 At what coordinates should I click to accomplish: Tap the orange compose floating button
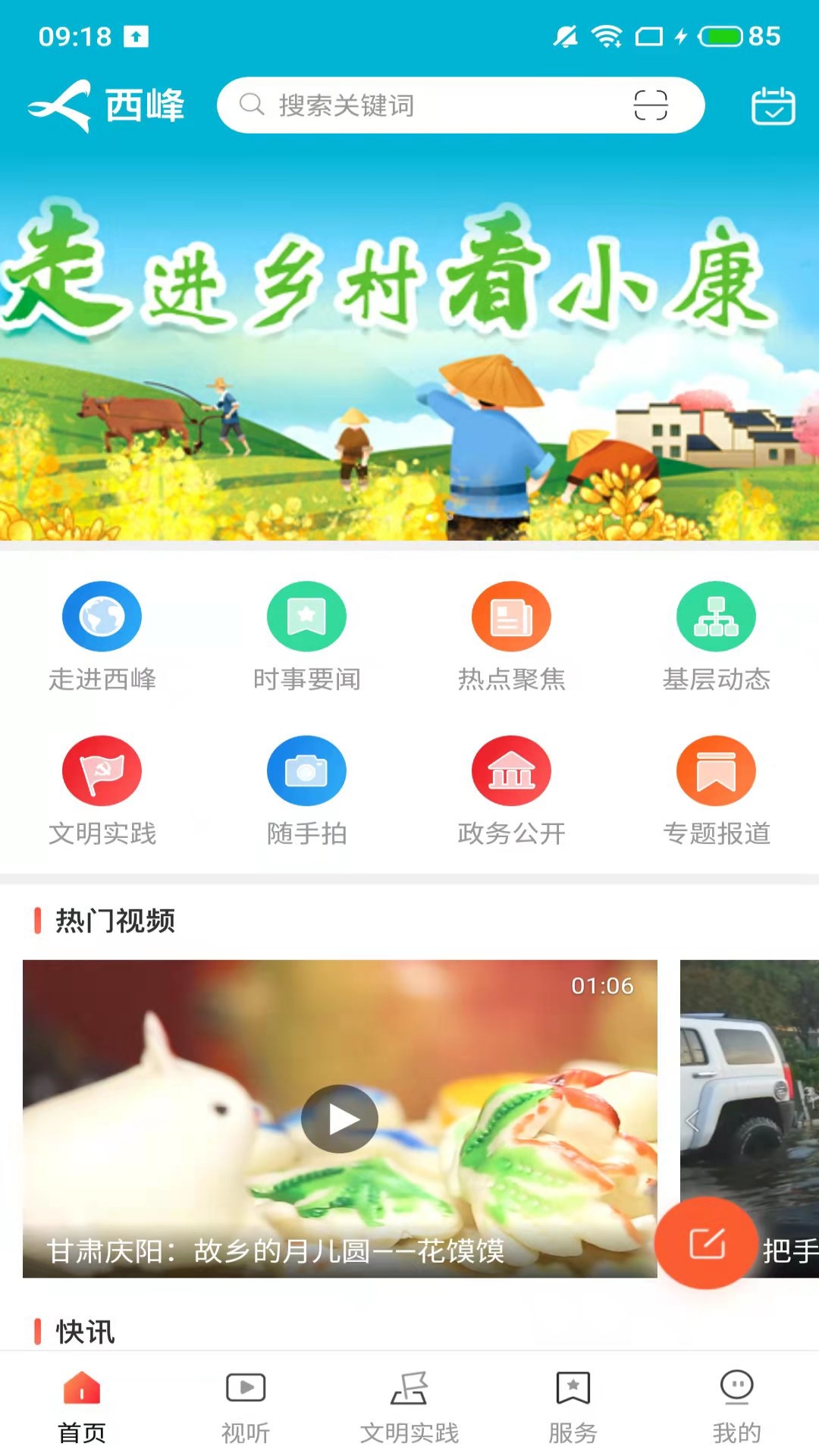pos(706,1243)
